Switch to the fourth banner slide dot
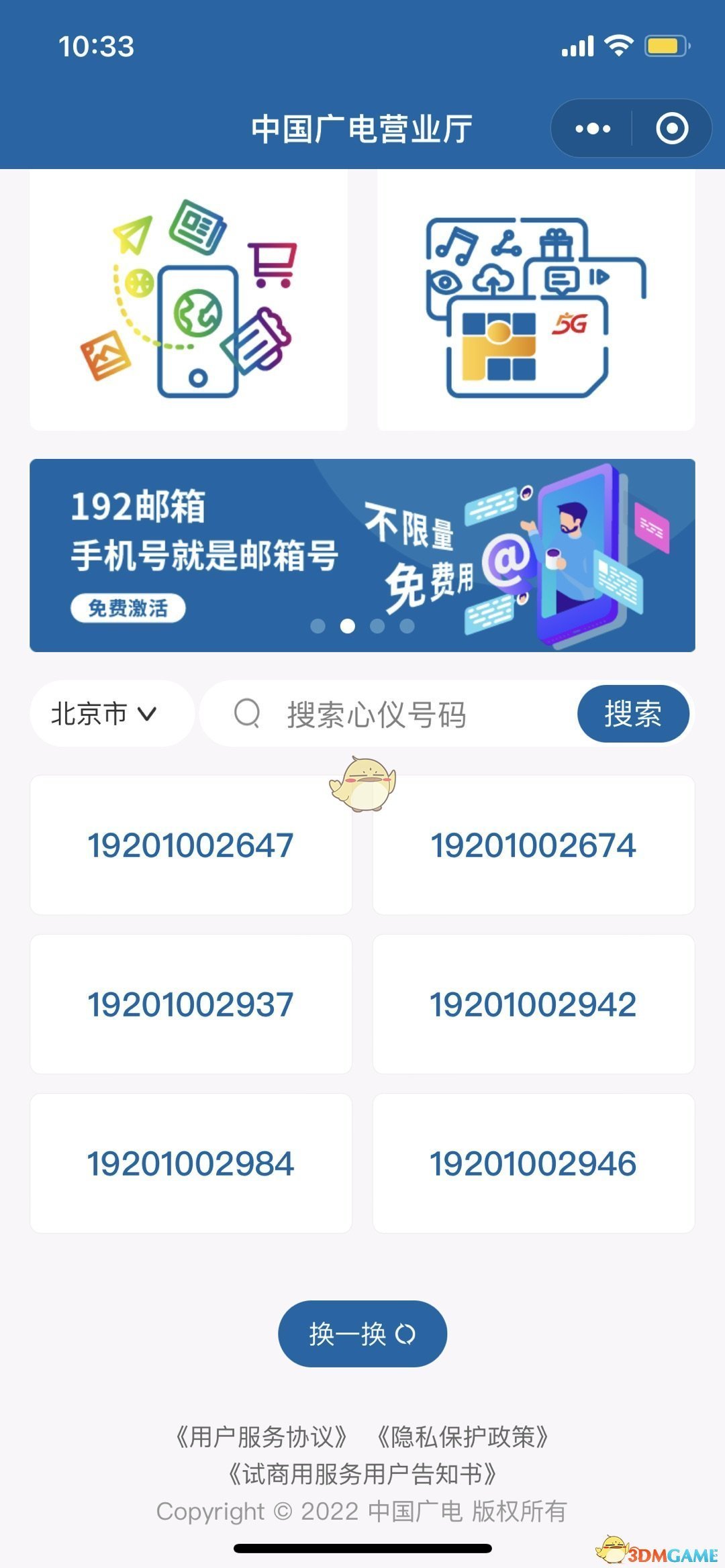 pyautogui.click(x=407, y=625)
